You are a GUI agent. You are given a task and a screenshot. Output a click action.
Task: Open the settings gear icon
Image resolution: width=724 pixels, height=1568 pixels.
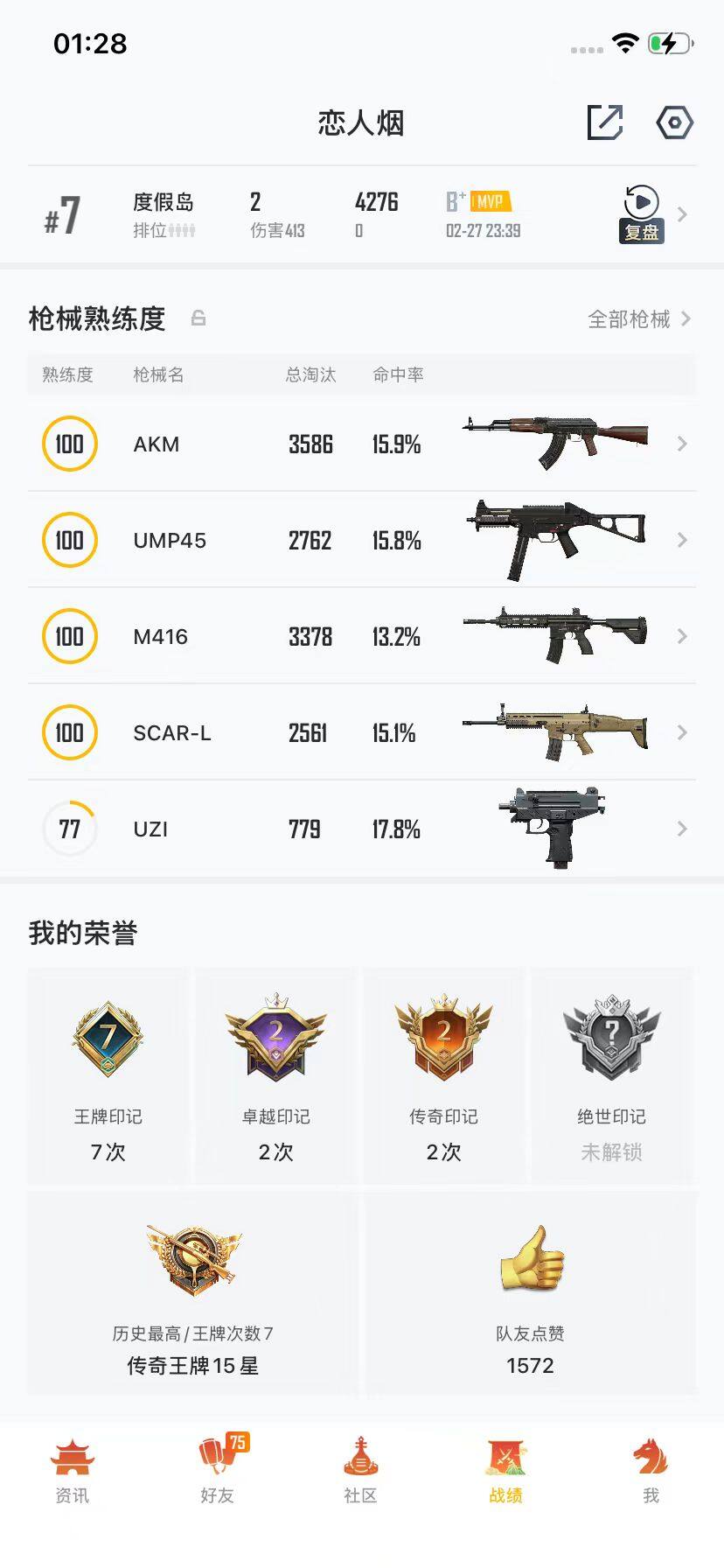point(672,122)
